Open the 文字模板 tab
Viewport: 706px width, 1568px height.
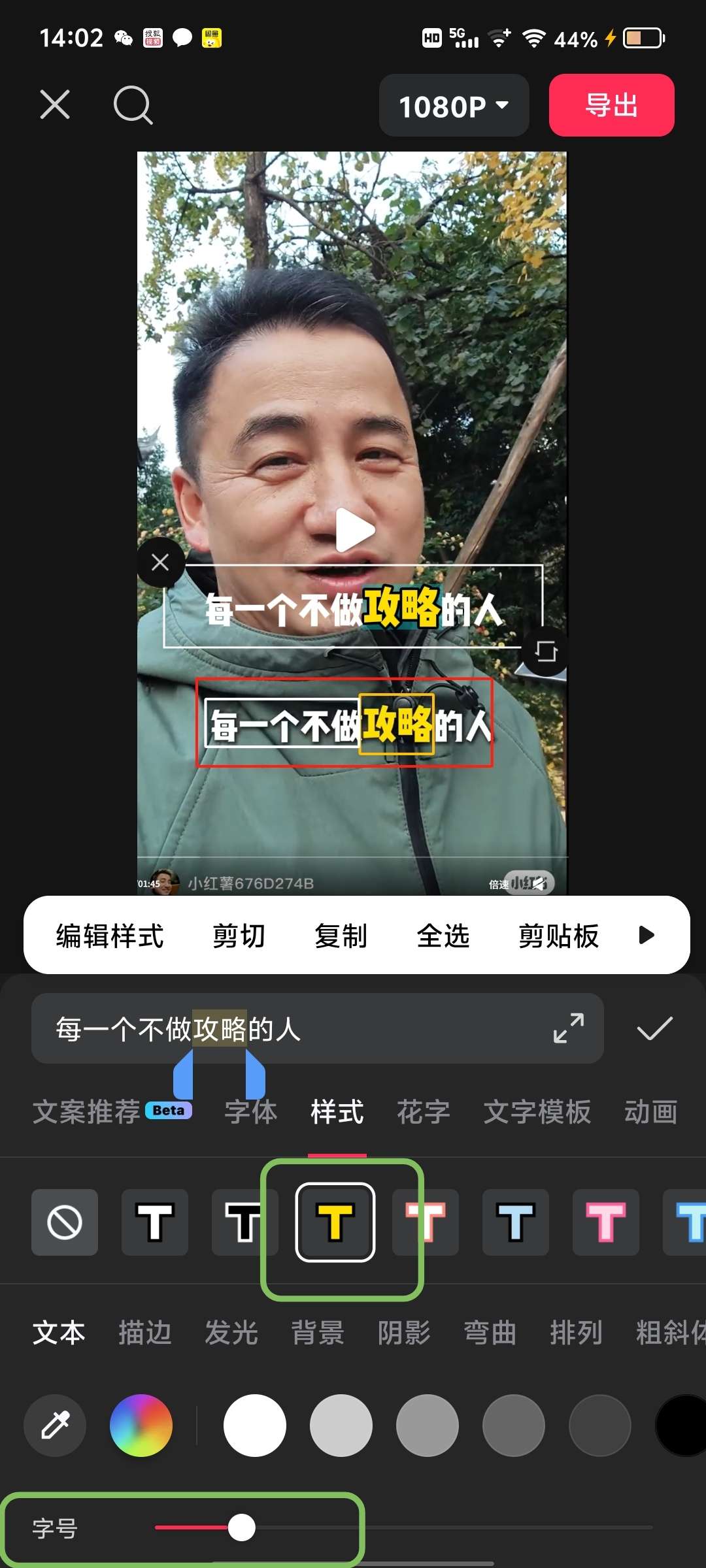tap(537, 1111)
